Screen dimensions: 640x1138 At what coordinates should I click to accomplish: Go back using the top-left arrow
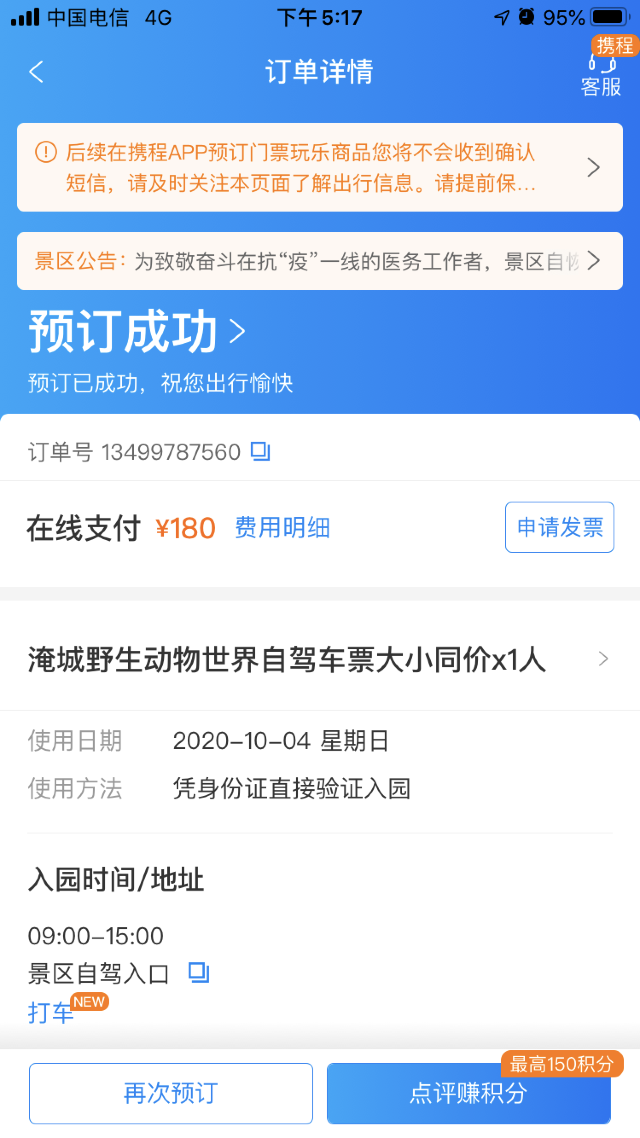(x=36, y=72)
